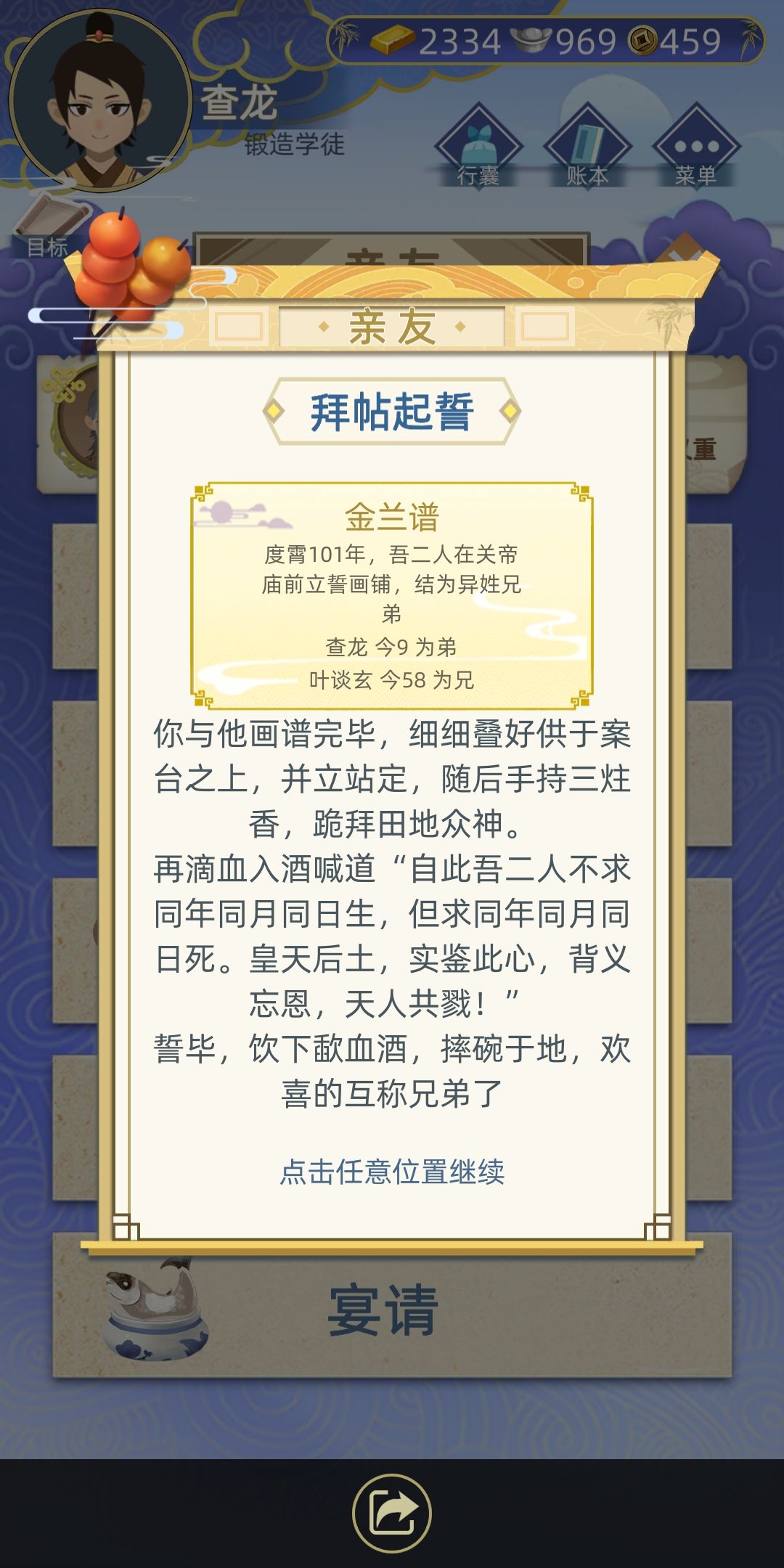
Task: Tap the share arrow icon
Action: click(x=392, y=1514)
